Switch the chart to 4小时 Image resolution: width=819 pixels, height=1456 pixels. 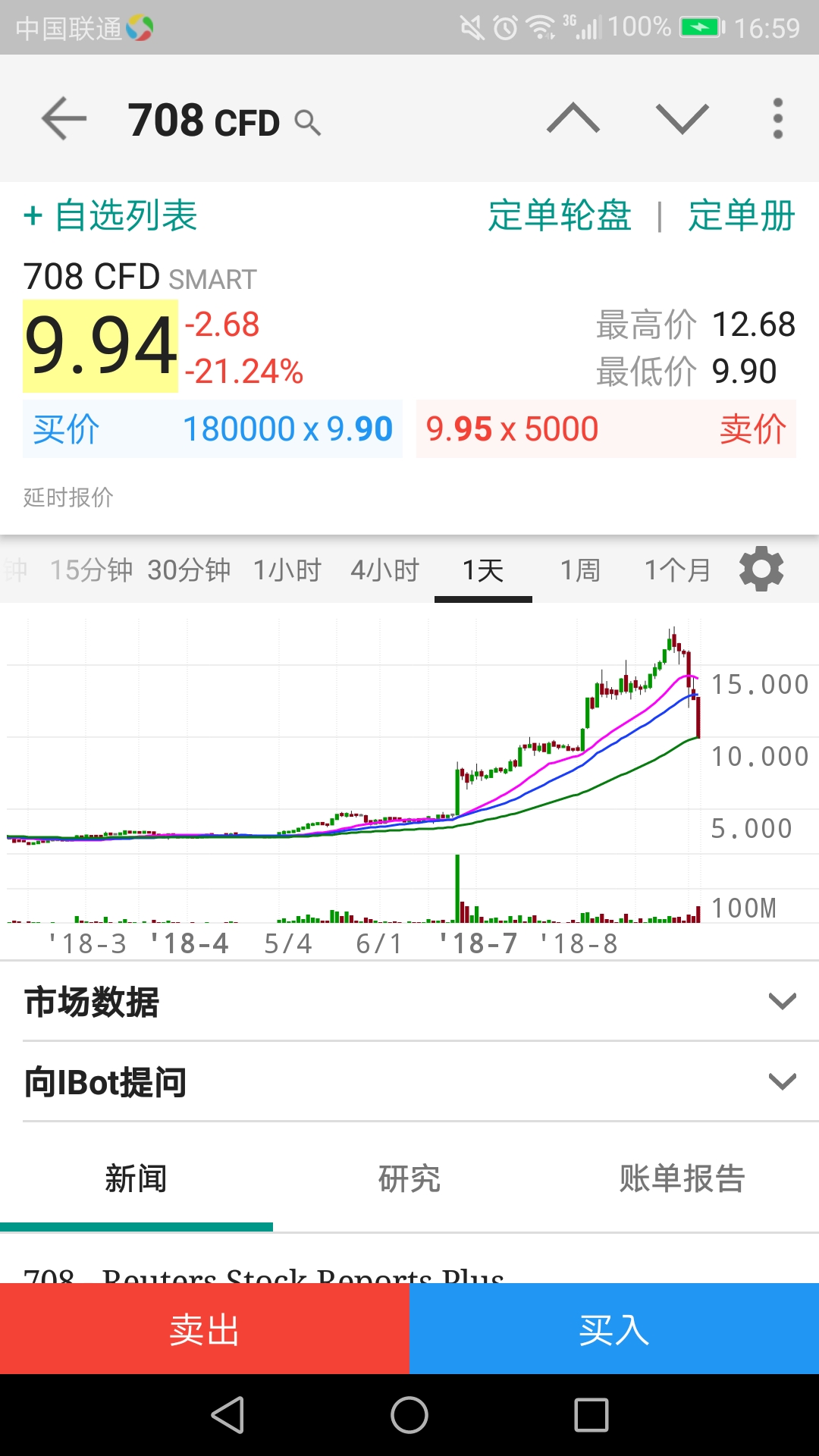[385, 570]
